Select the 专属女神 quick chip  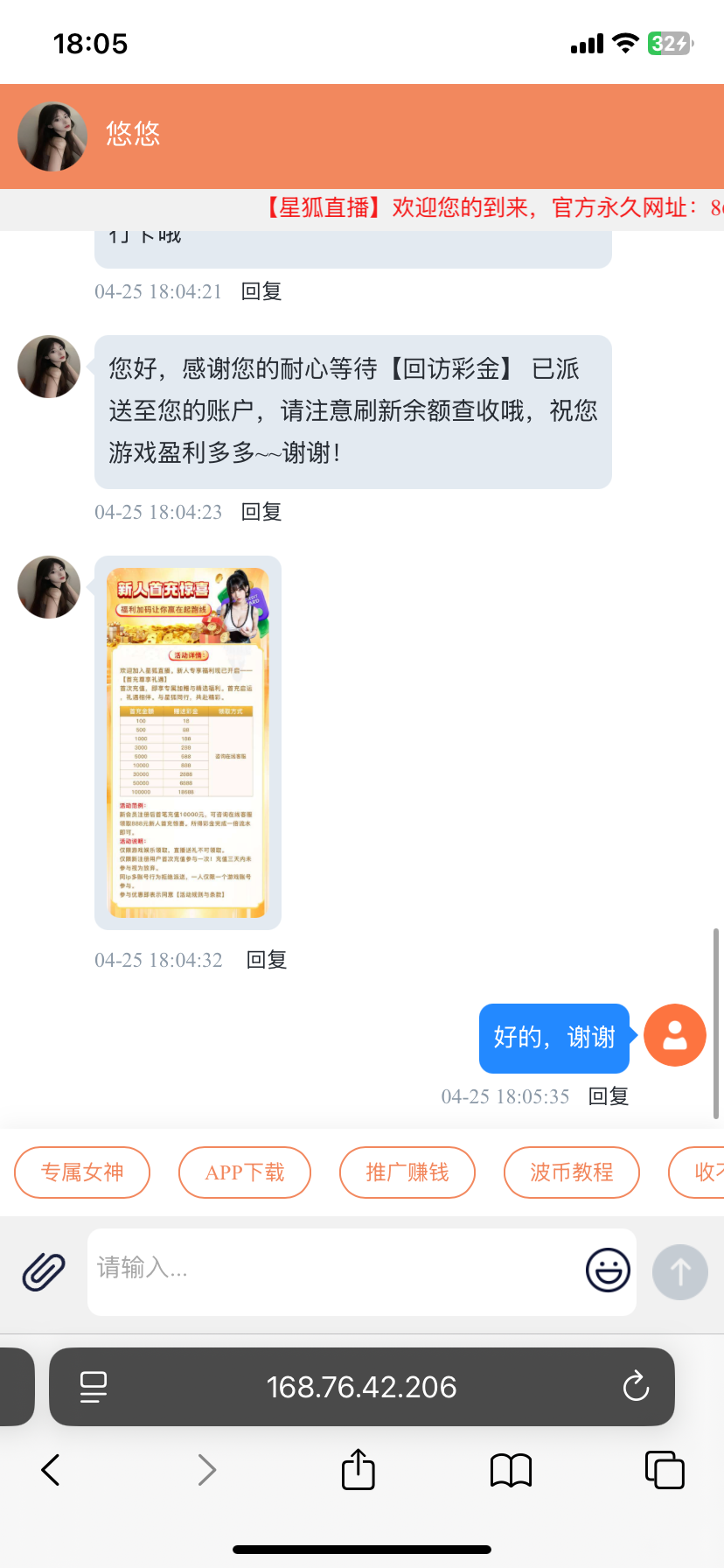coord(82,1172)
